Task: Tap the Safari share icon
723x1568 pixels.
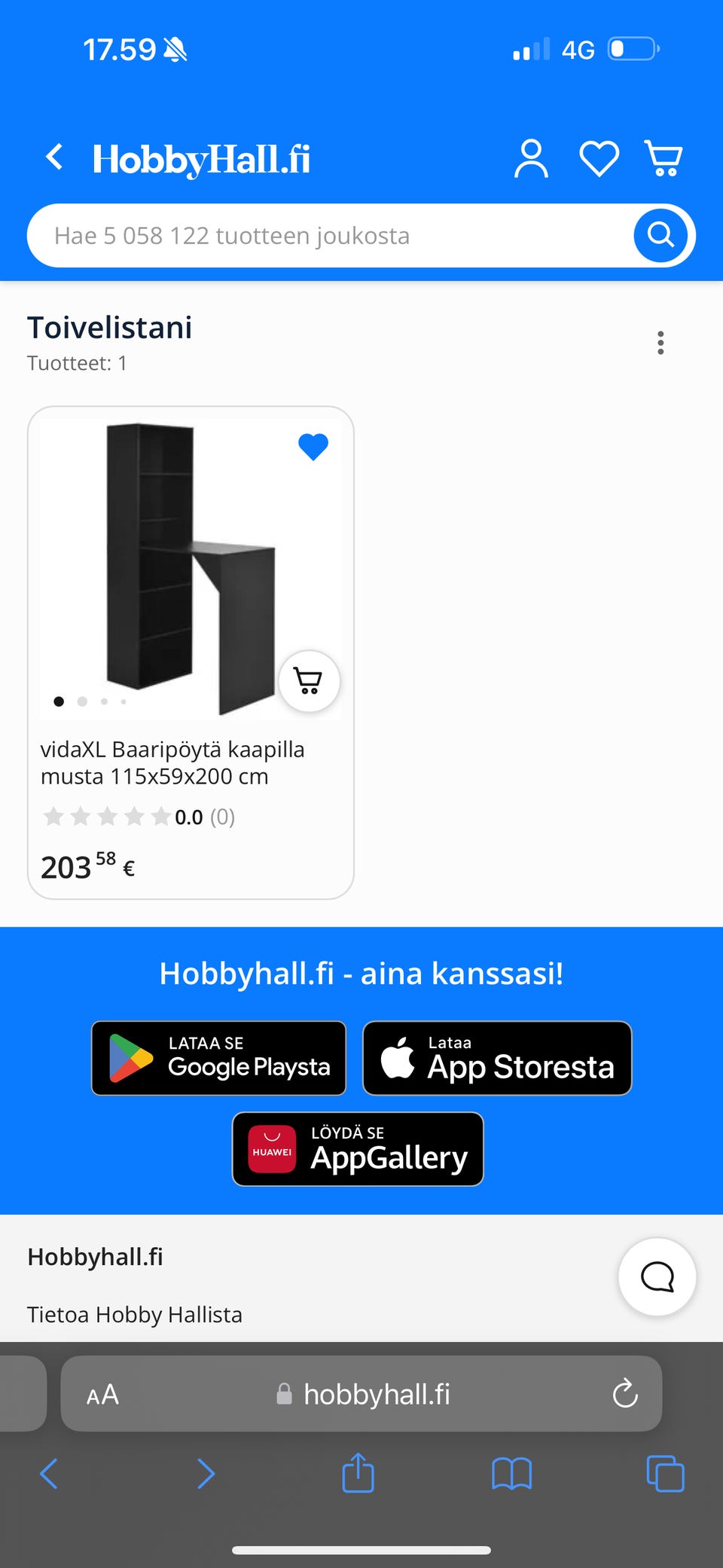Action: 358,1473
